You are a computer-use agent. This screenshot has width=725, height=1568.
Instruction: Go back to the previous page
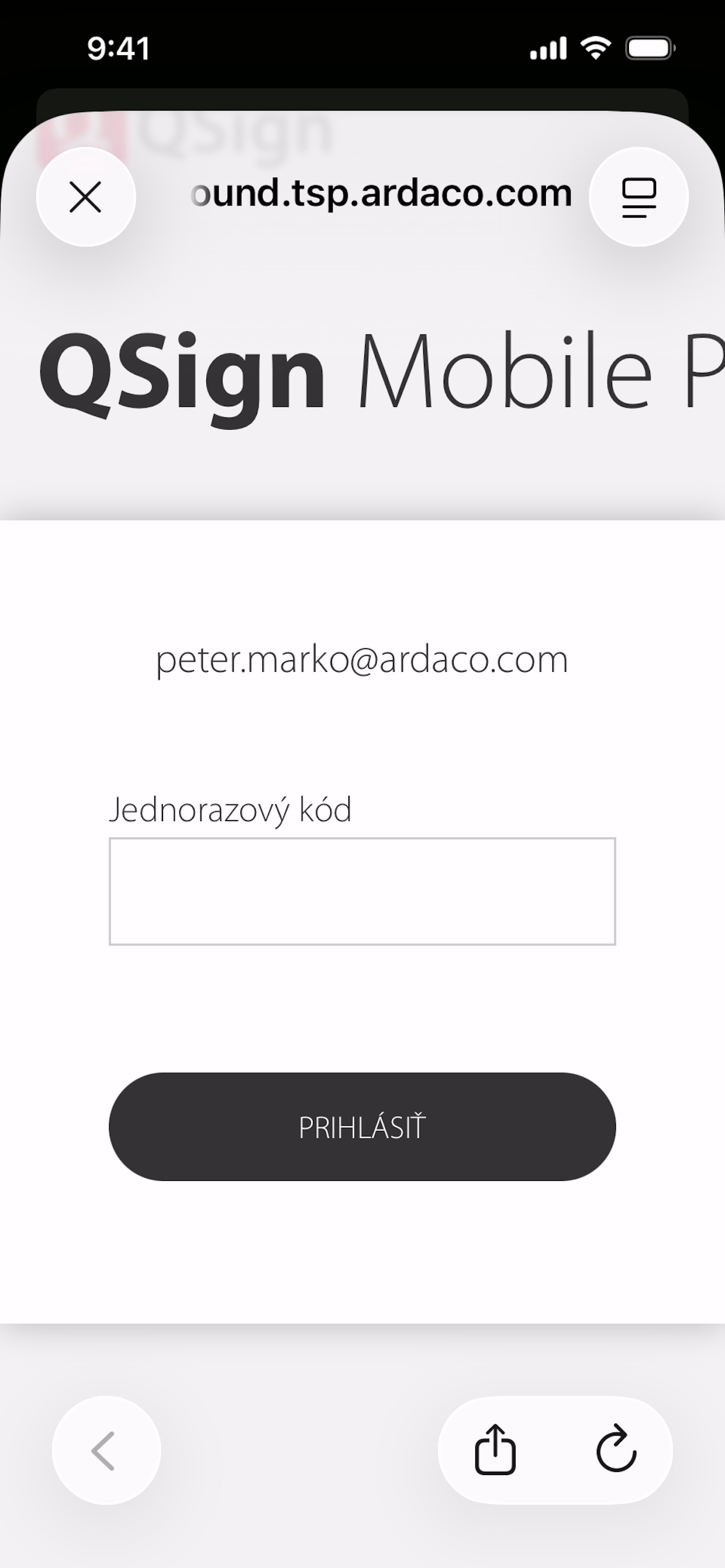coord(105,1450)
